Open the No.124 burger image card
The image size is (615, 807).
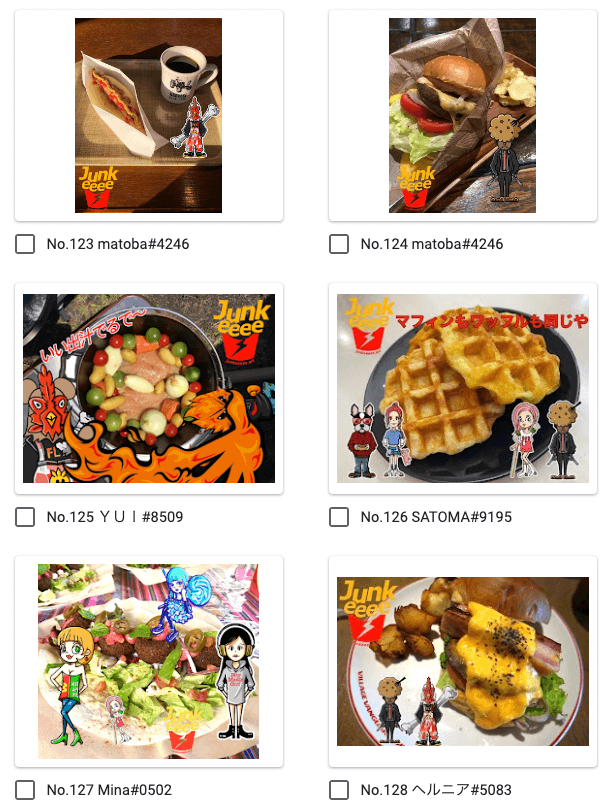(462, 115)
